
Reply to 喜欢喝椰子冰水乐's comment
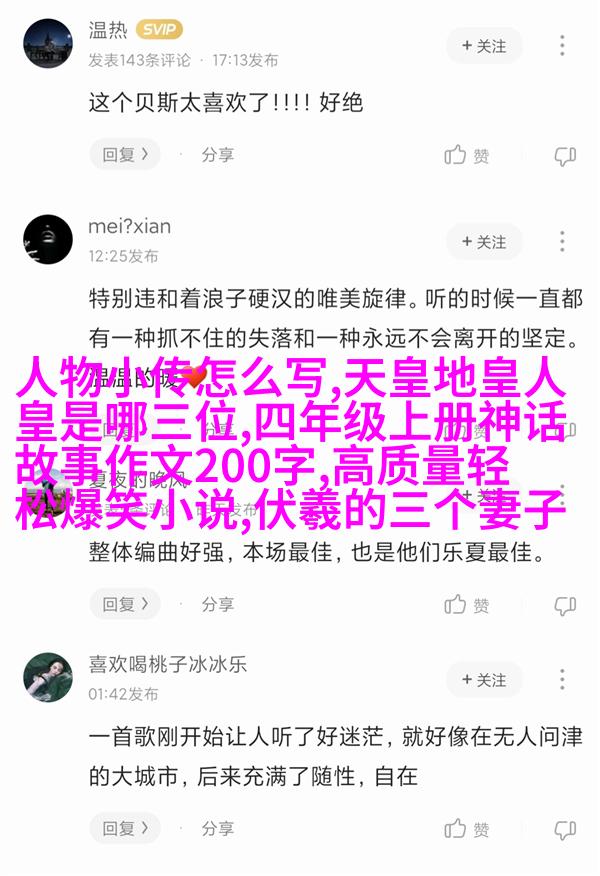125,829
